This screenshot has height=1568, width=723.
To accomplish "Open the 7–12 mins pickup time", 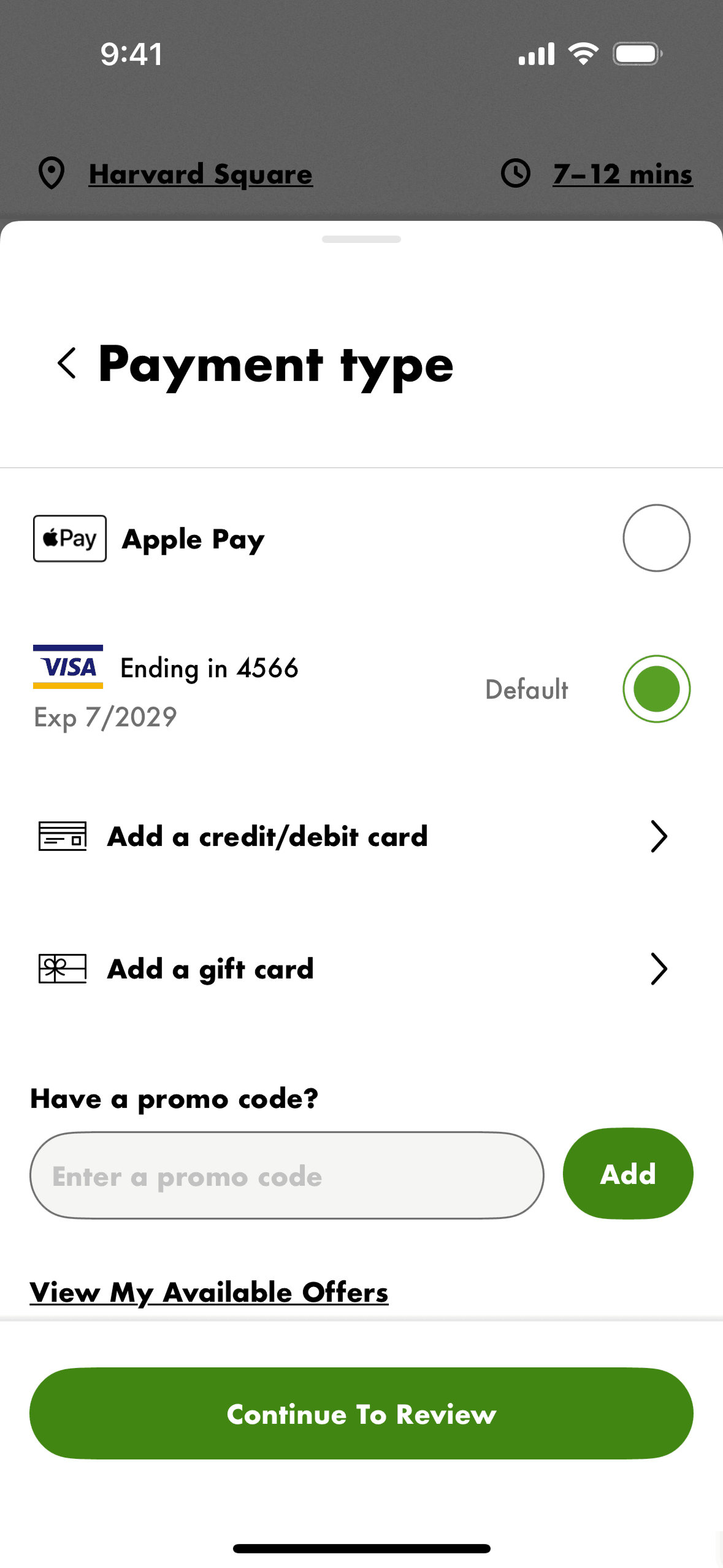I will pyautogui.click(x=622, y=174).
